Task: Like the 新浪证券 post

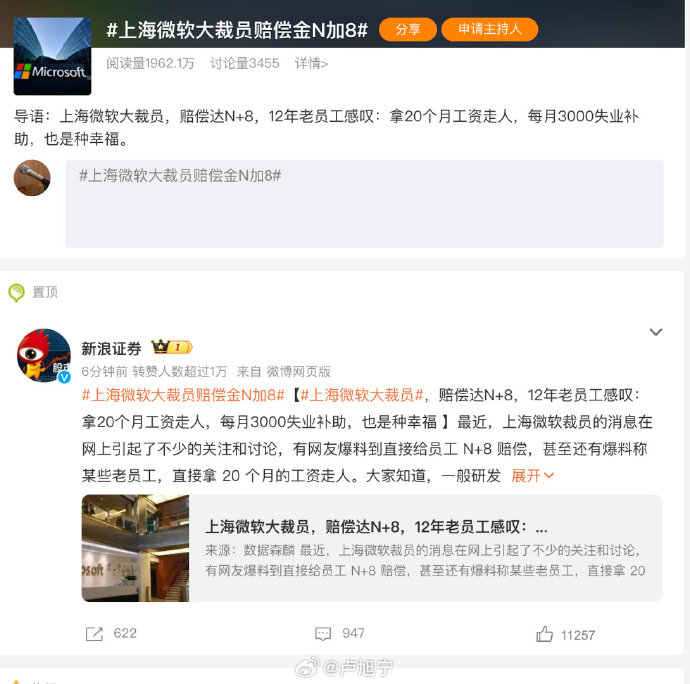Action: point(565,634)
